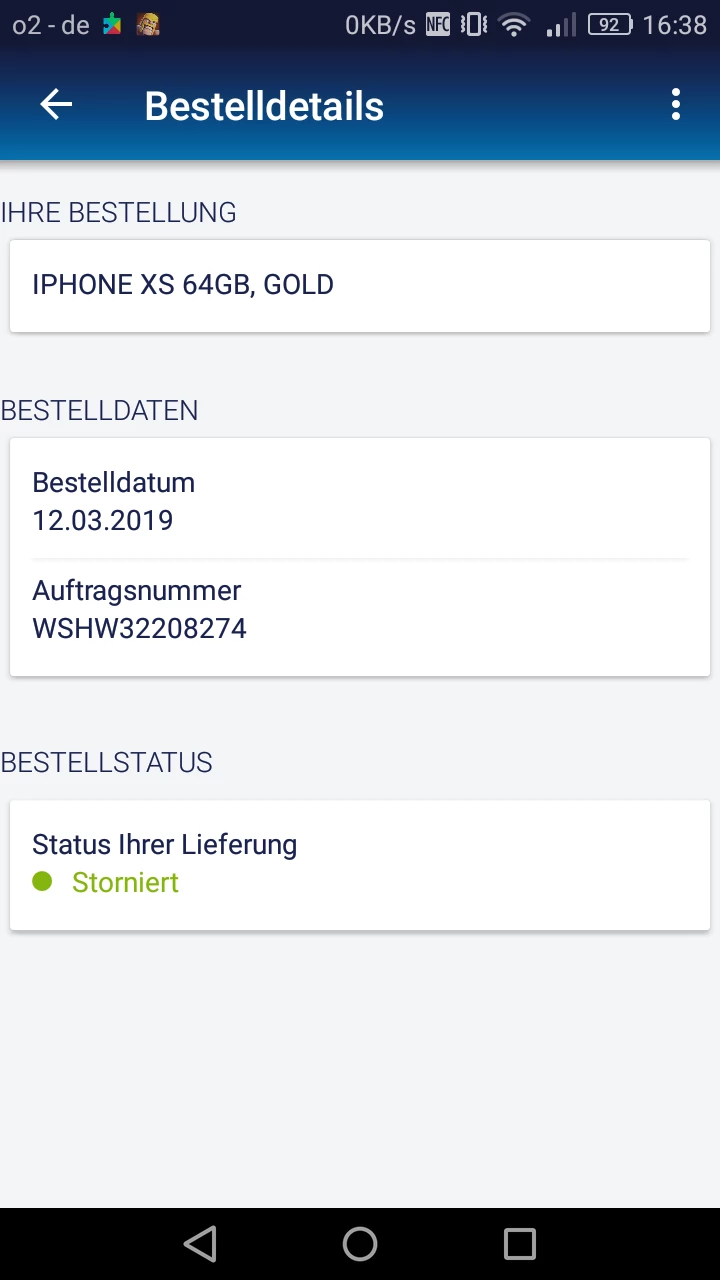The width and height of the screenshot is (720, 1280).
Task: Go back from Bestelldetails
Action: click(56, 105)
